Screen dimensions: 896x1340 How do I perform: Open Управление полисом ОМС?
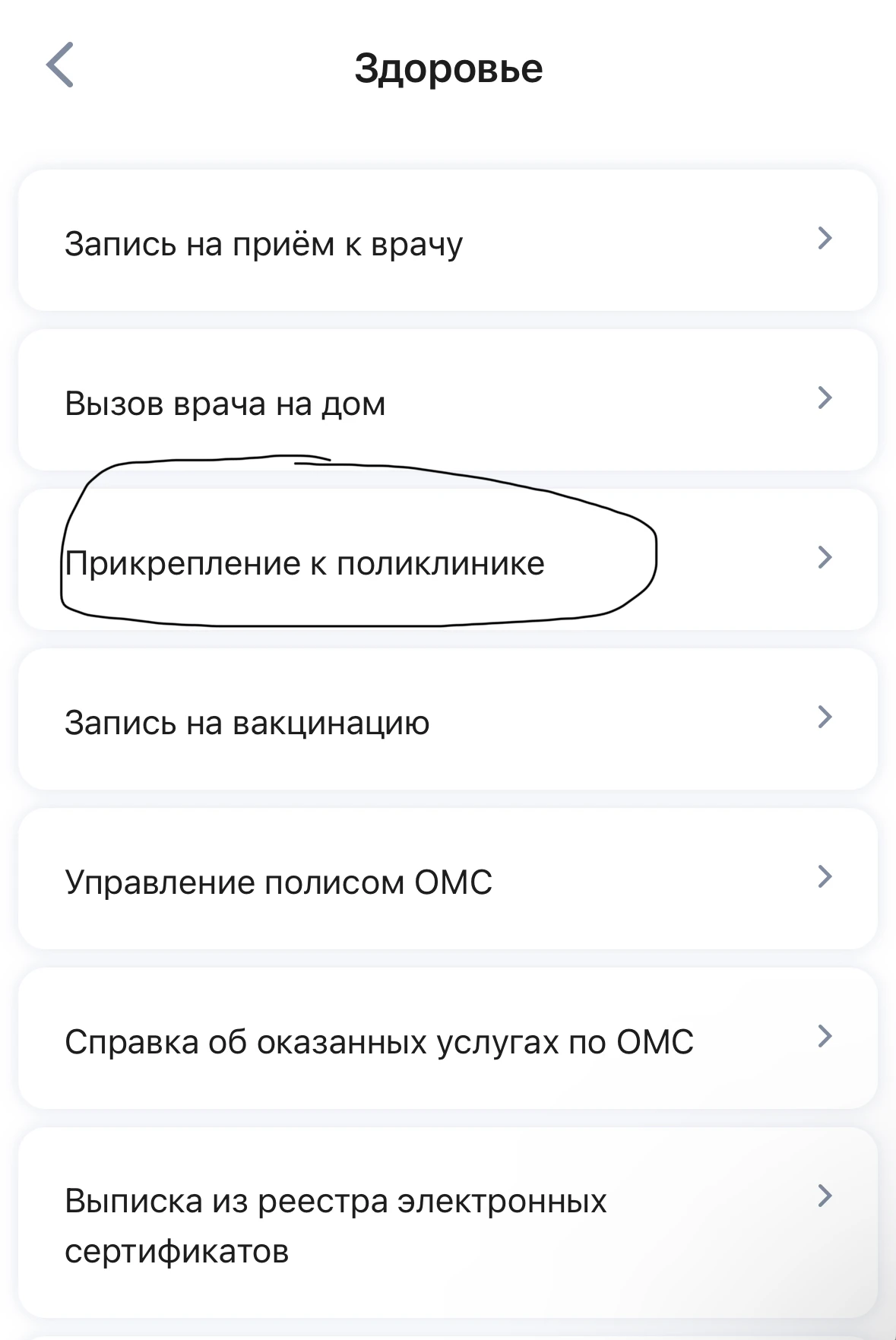(x=447, y=880)
